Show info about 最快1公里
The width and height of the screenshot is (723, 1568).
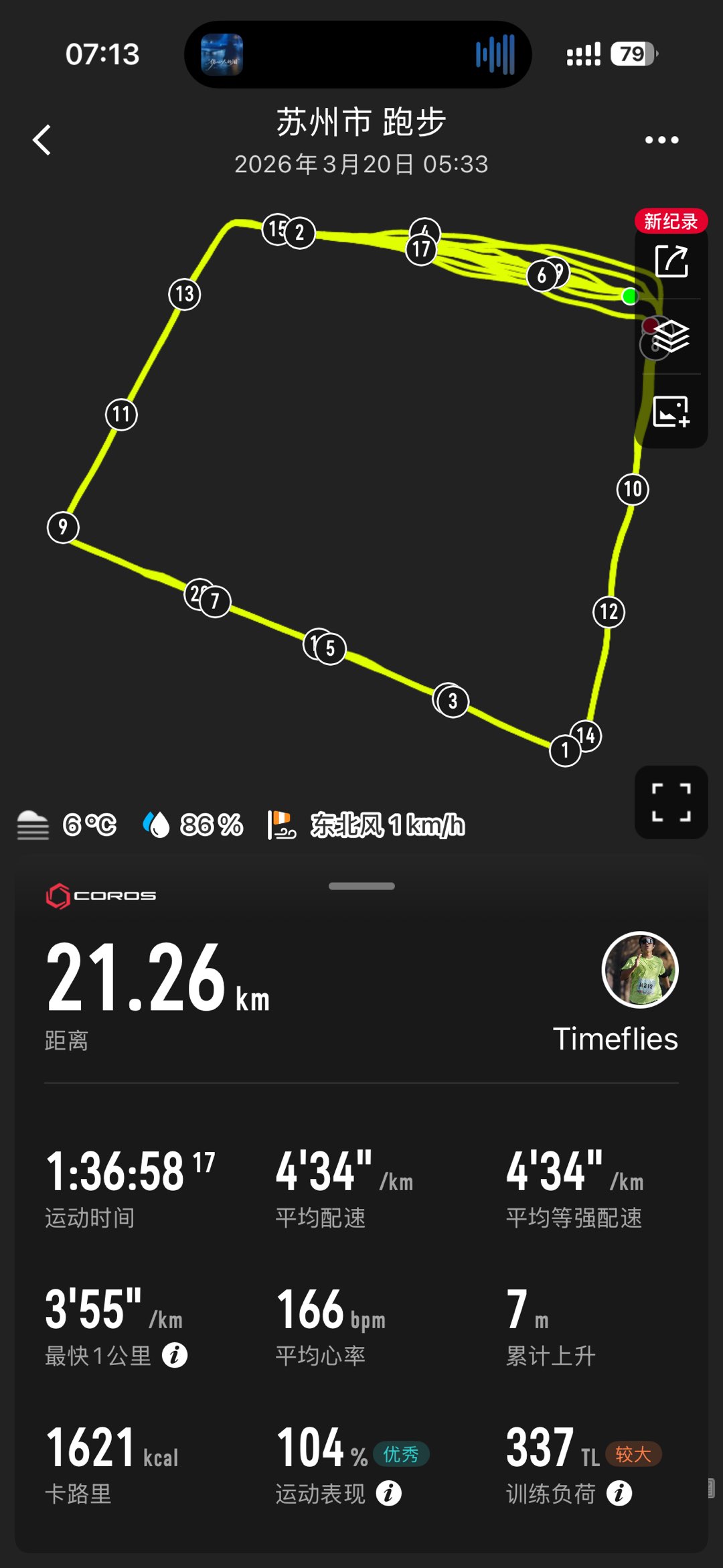175,1356
